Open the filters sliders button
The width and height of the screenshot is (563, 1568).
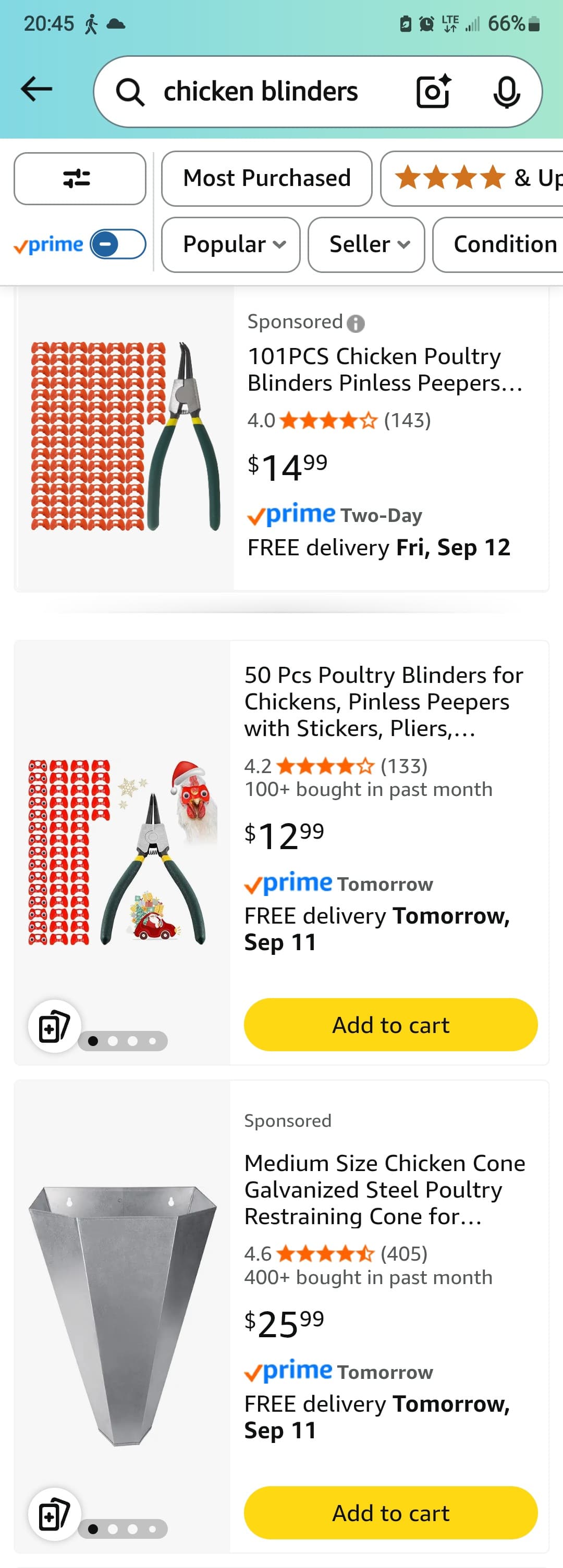tap(79, 178)
